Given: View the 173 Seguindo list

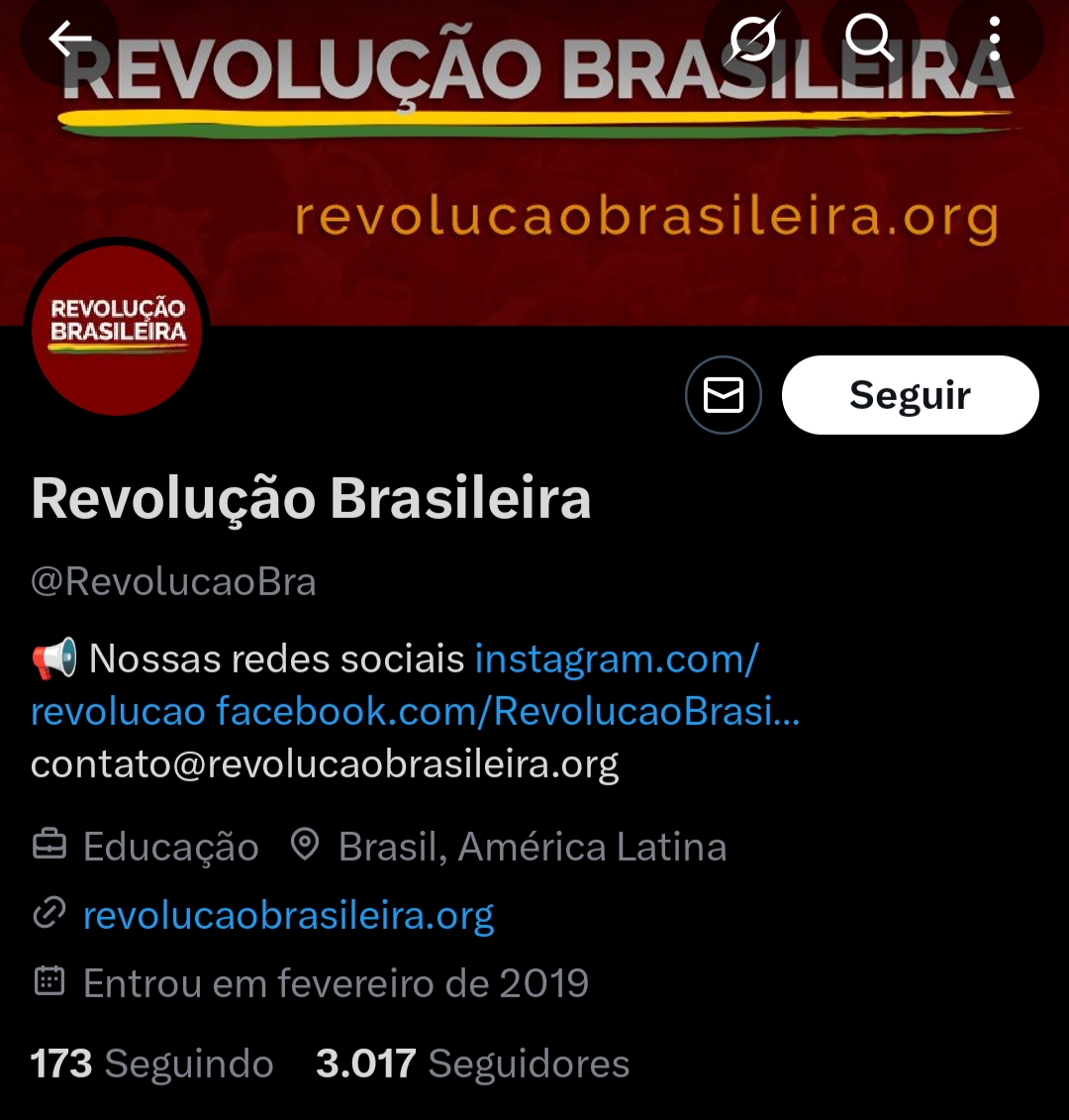Looking at the screenshot, I should (152, 1065).
